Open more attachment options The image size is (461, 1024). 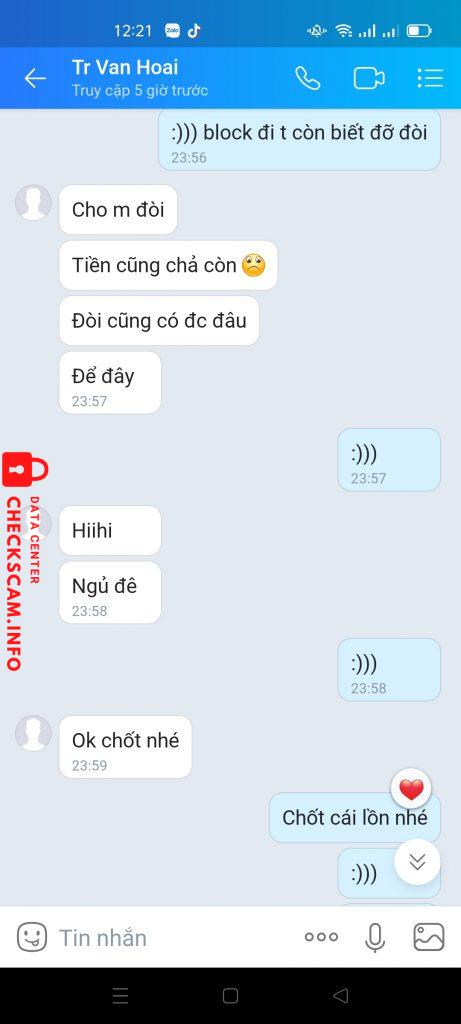click(321, 937)
